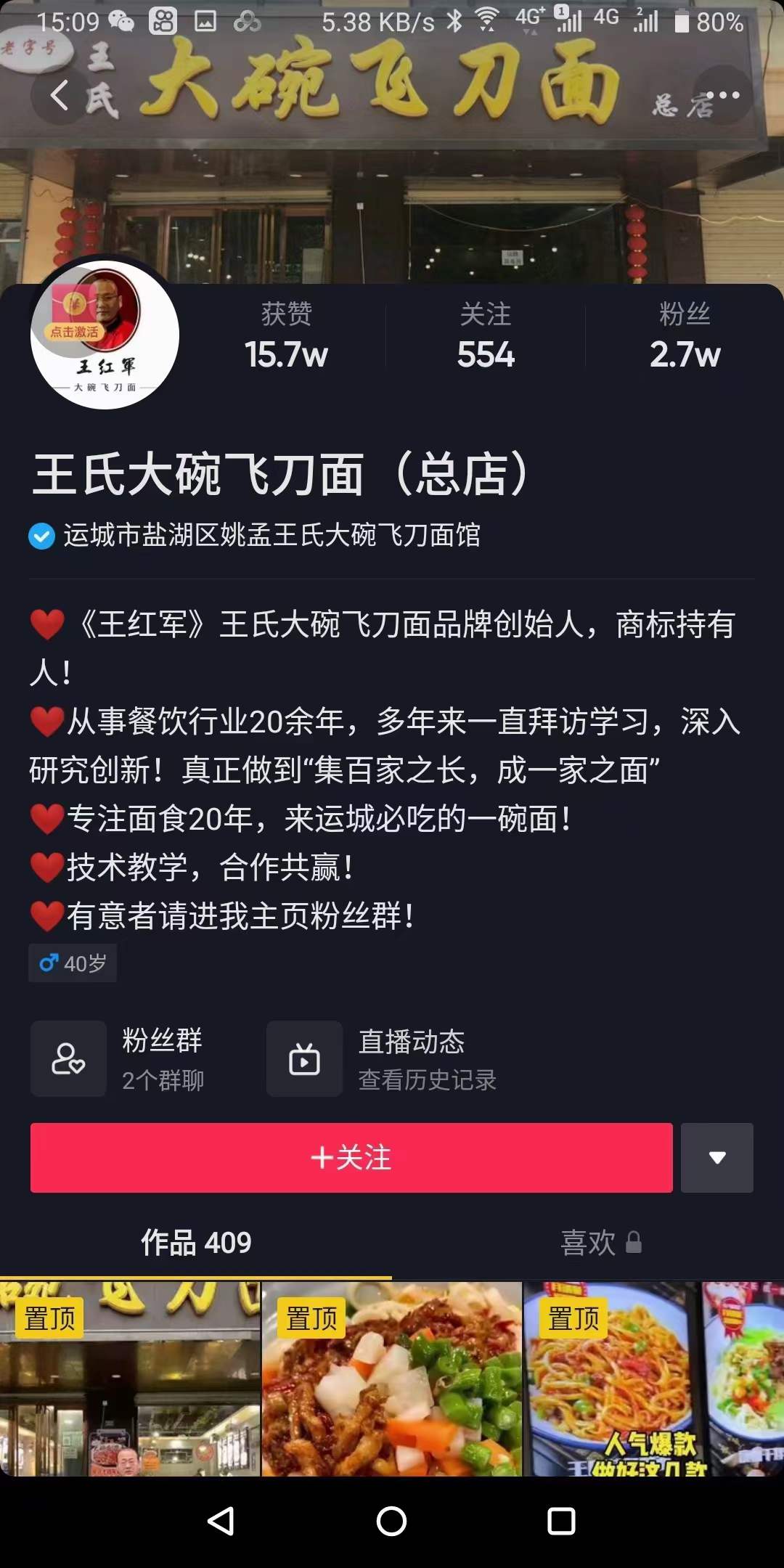Image resolution: width=784 pixels, height=1568 pixels.
Task: Tap the 粉丝群 fan group icon
Action: [68, 1058]
